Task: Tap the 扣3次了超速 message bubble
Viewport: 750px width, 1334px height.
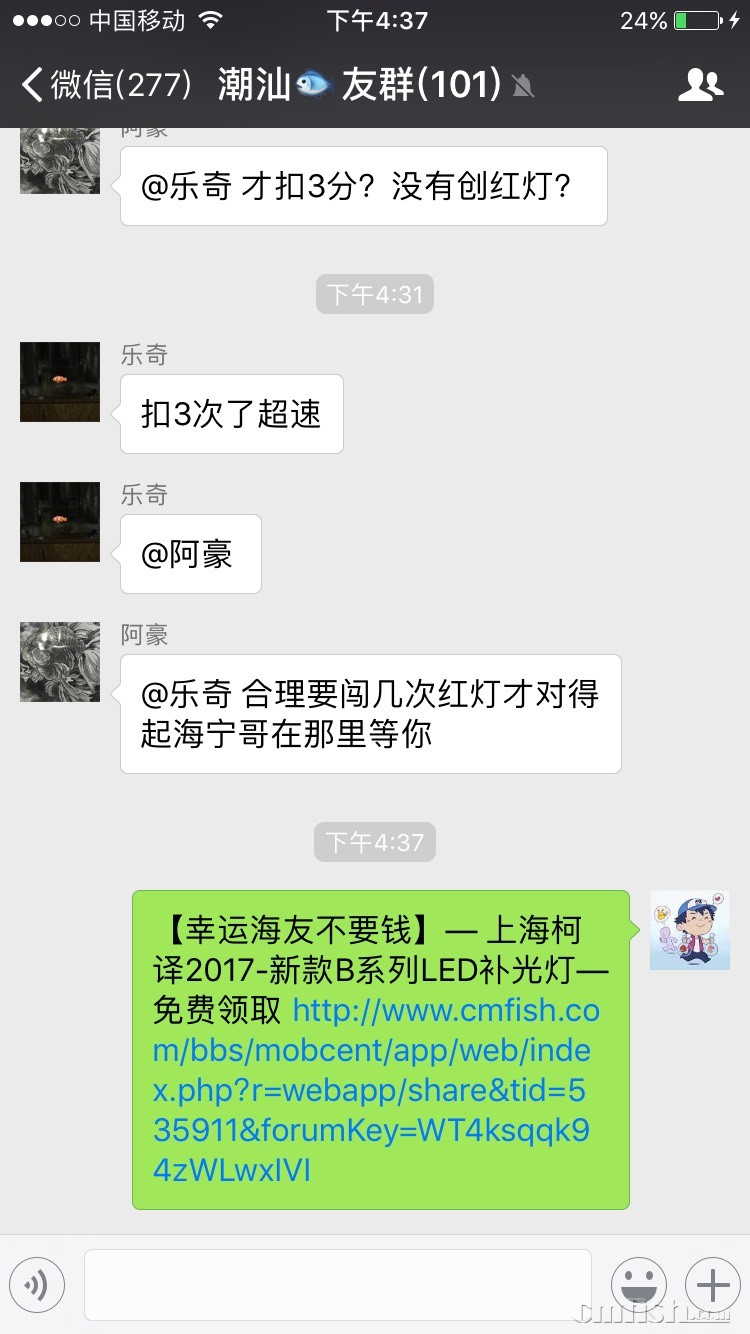Action: point(230,413)
